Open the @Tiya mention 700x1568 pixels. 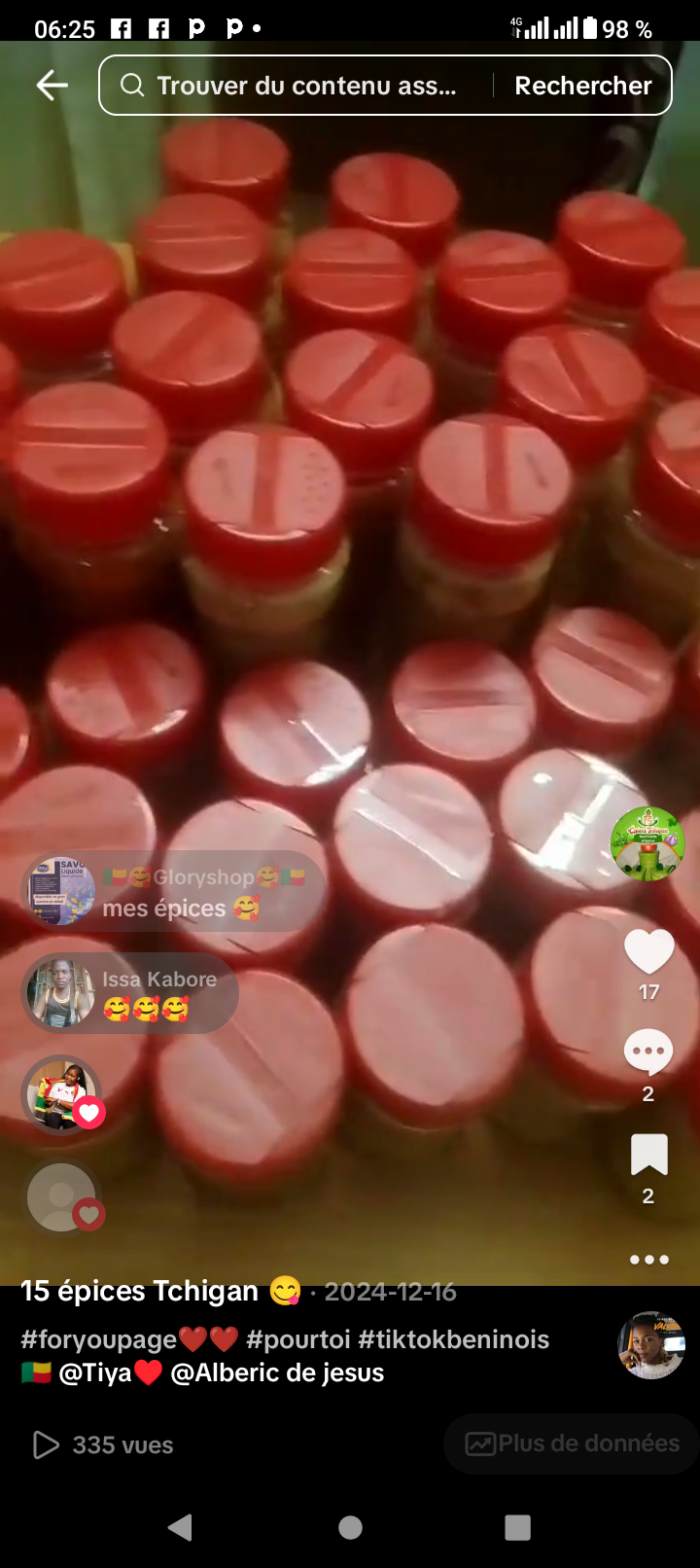[x=95, y=1372]
